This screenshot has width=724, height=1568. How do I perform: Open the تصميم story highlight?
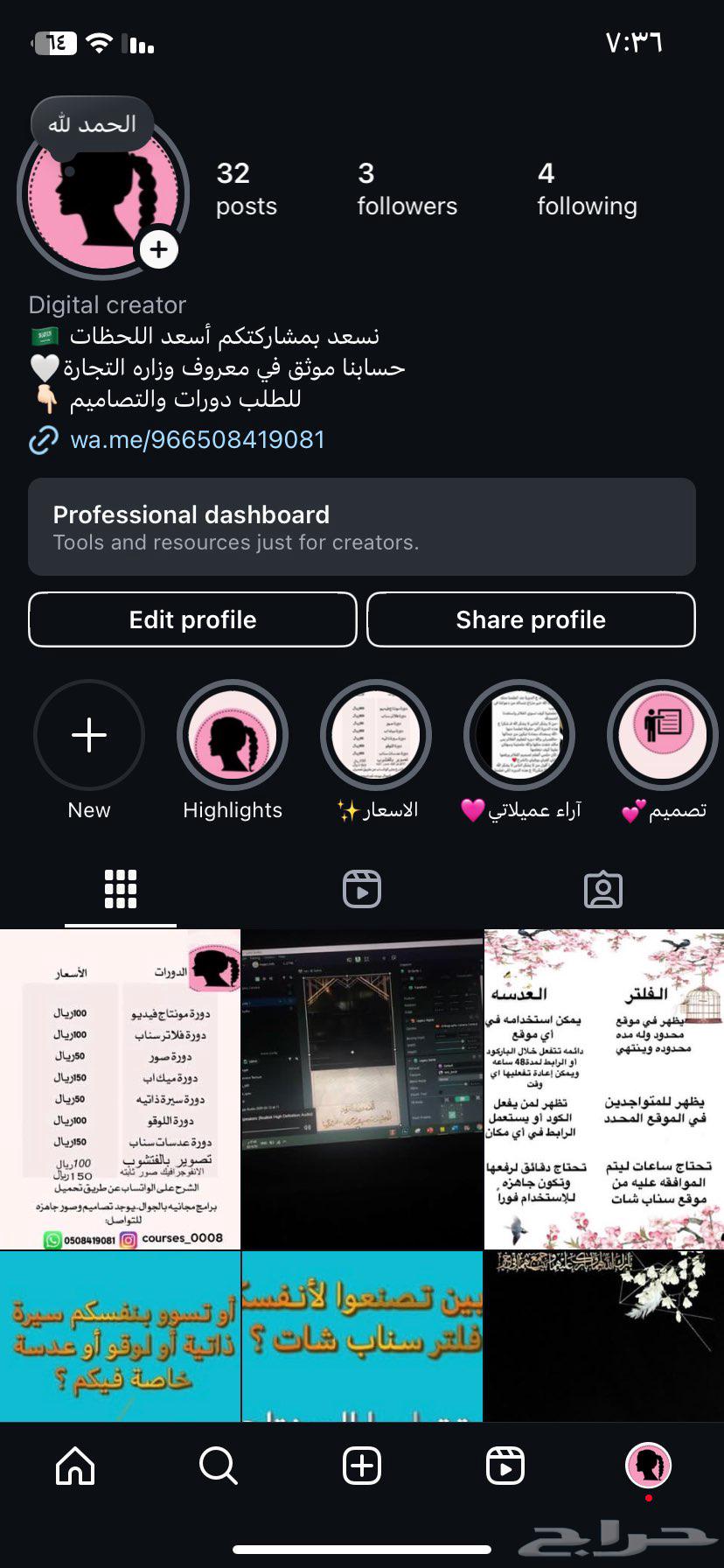pos(663,735)
